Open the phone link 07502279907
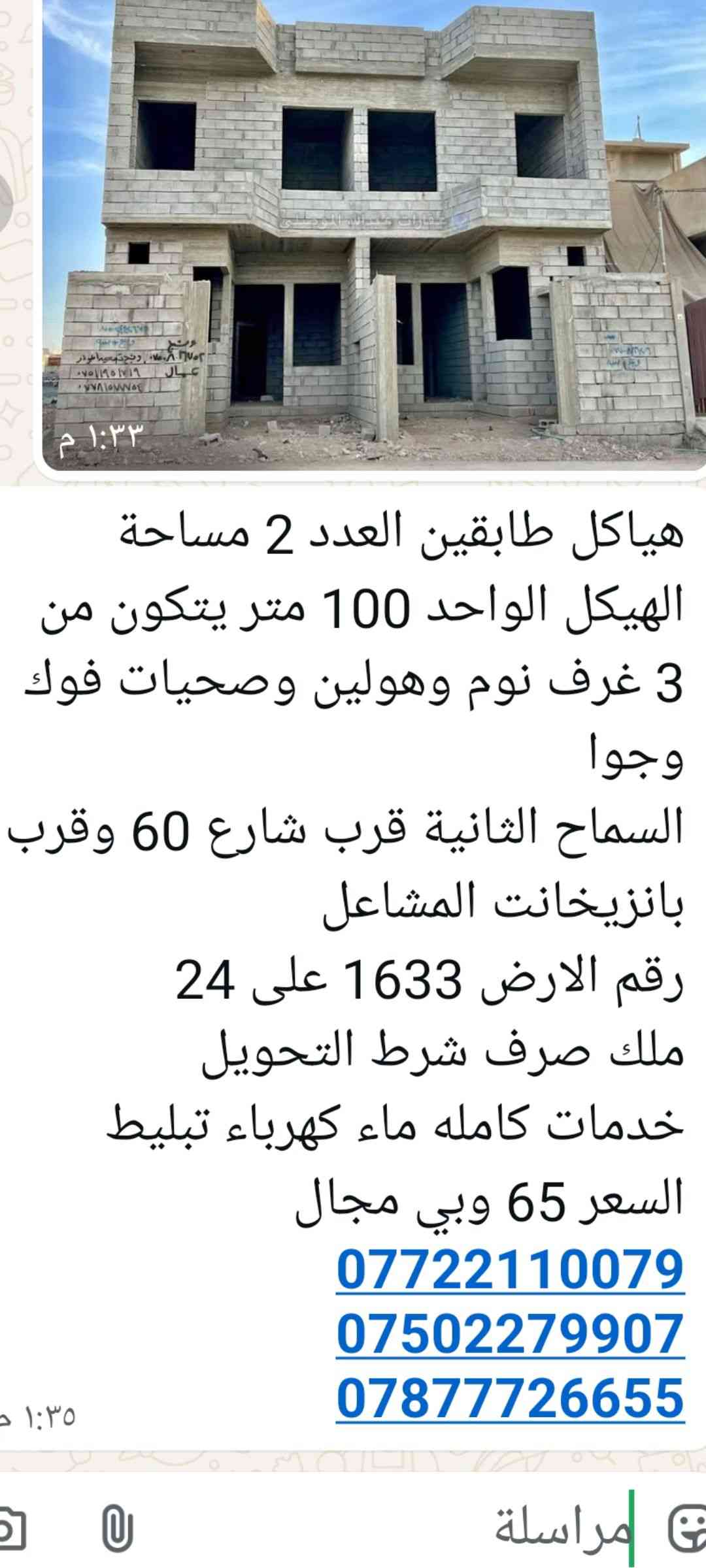 click(x=510, y=1333)
